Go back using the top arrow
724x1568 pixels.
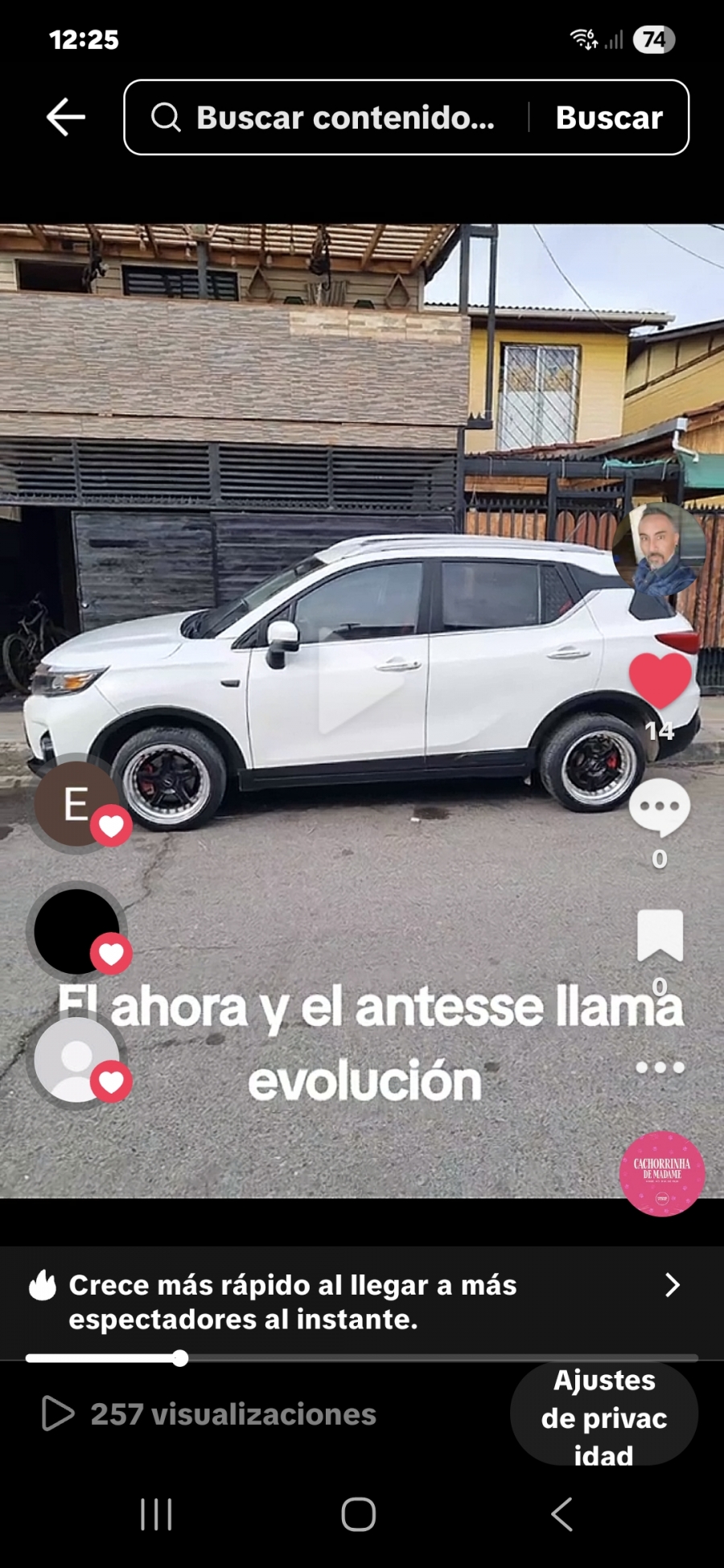66,117
